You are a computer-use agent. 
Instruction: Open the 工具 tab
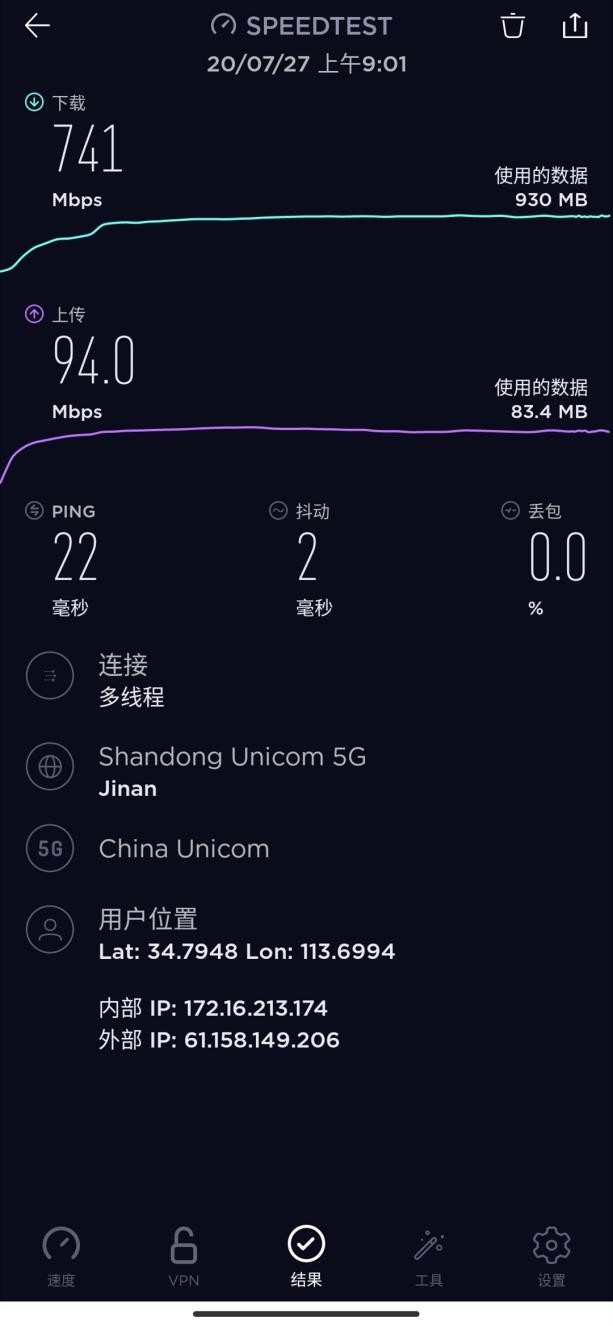pos(429,1257)
